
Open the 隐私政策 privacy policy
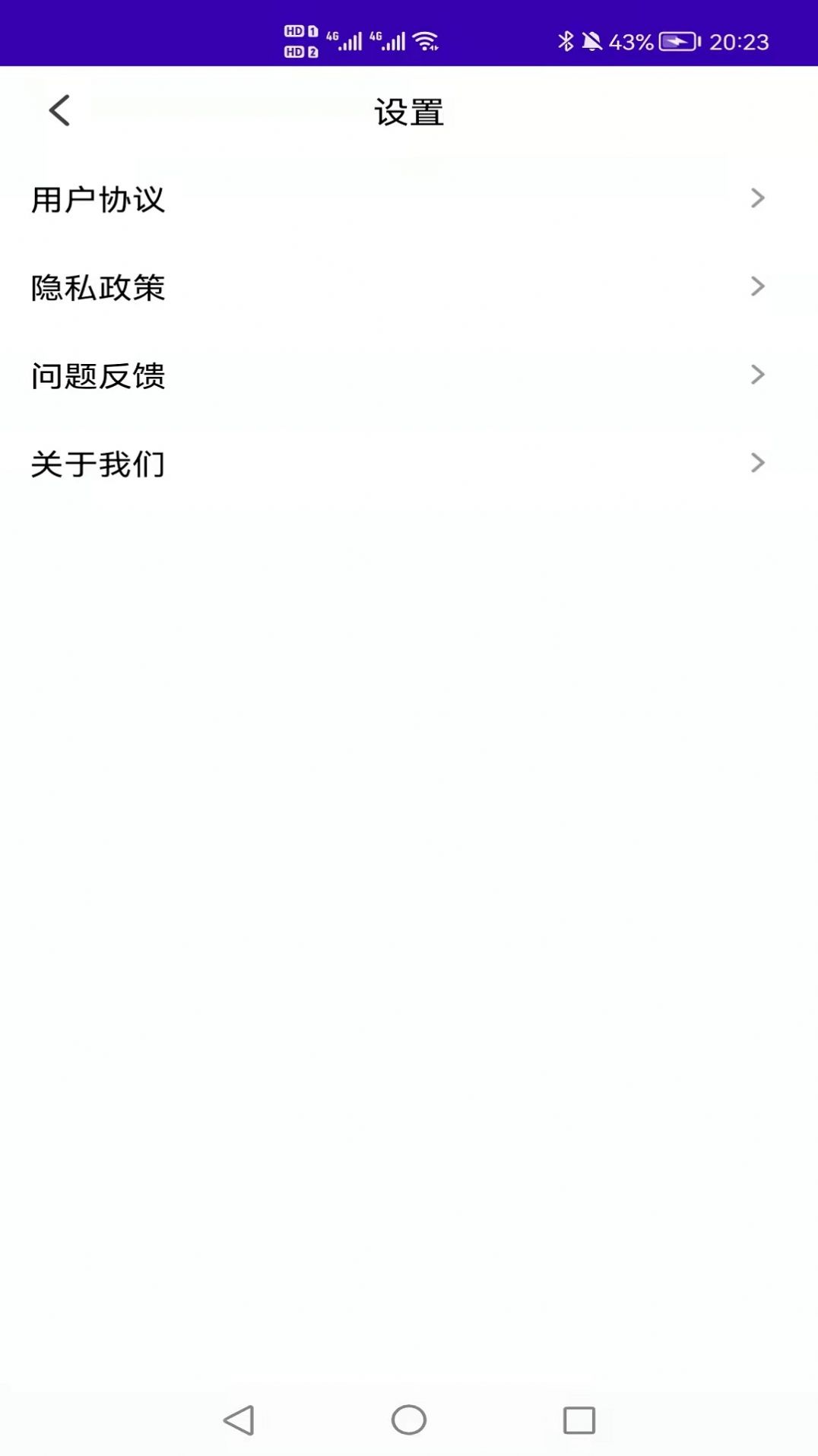[x=100, y=288]
